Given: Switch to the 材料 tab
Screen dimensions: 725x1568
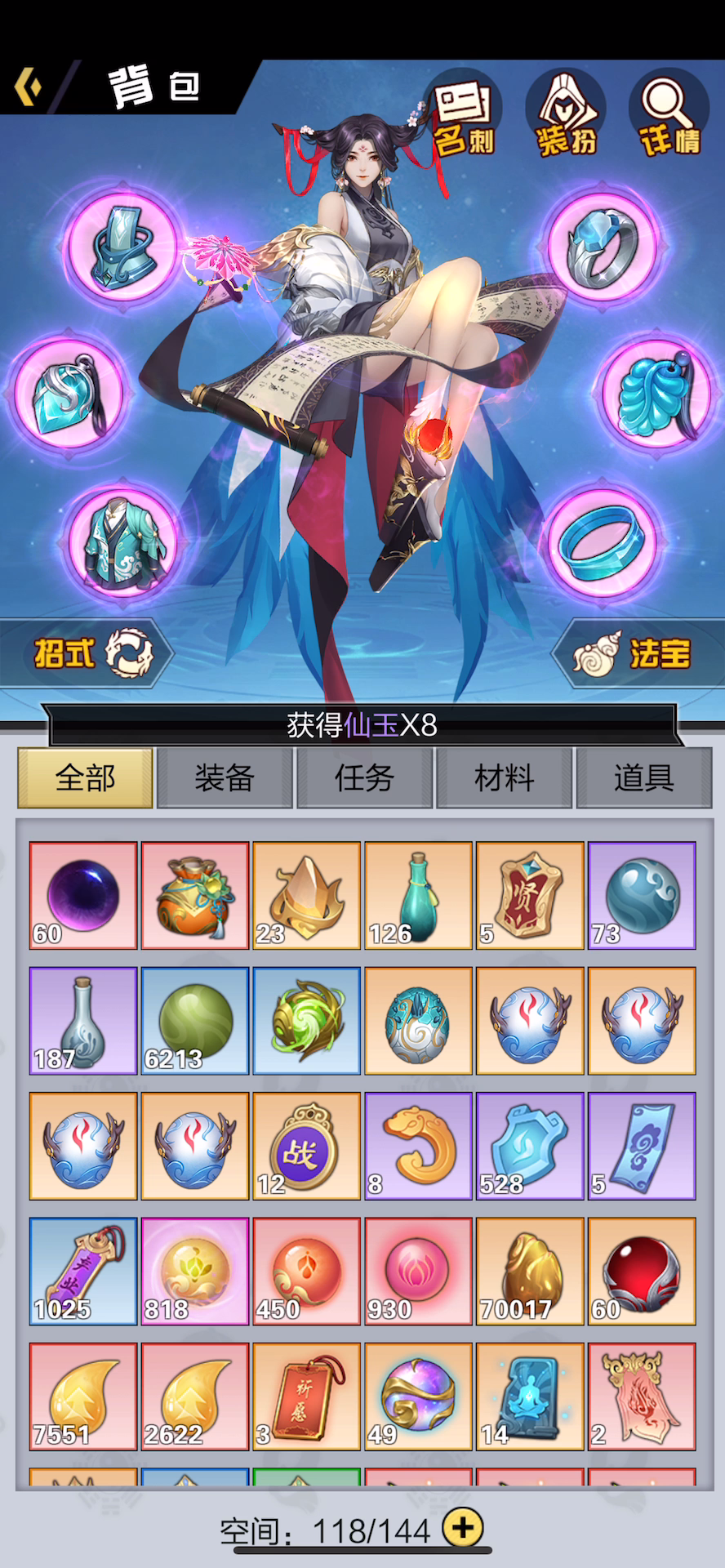Looking at the screenshot, I should point(505,777).
